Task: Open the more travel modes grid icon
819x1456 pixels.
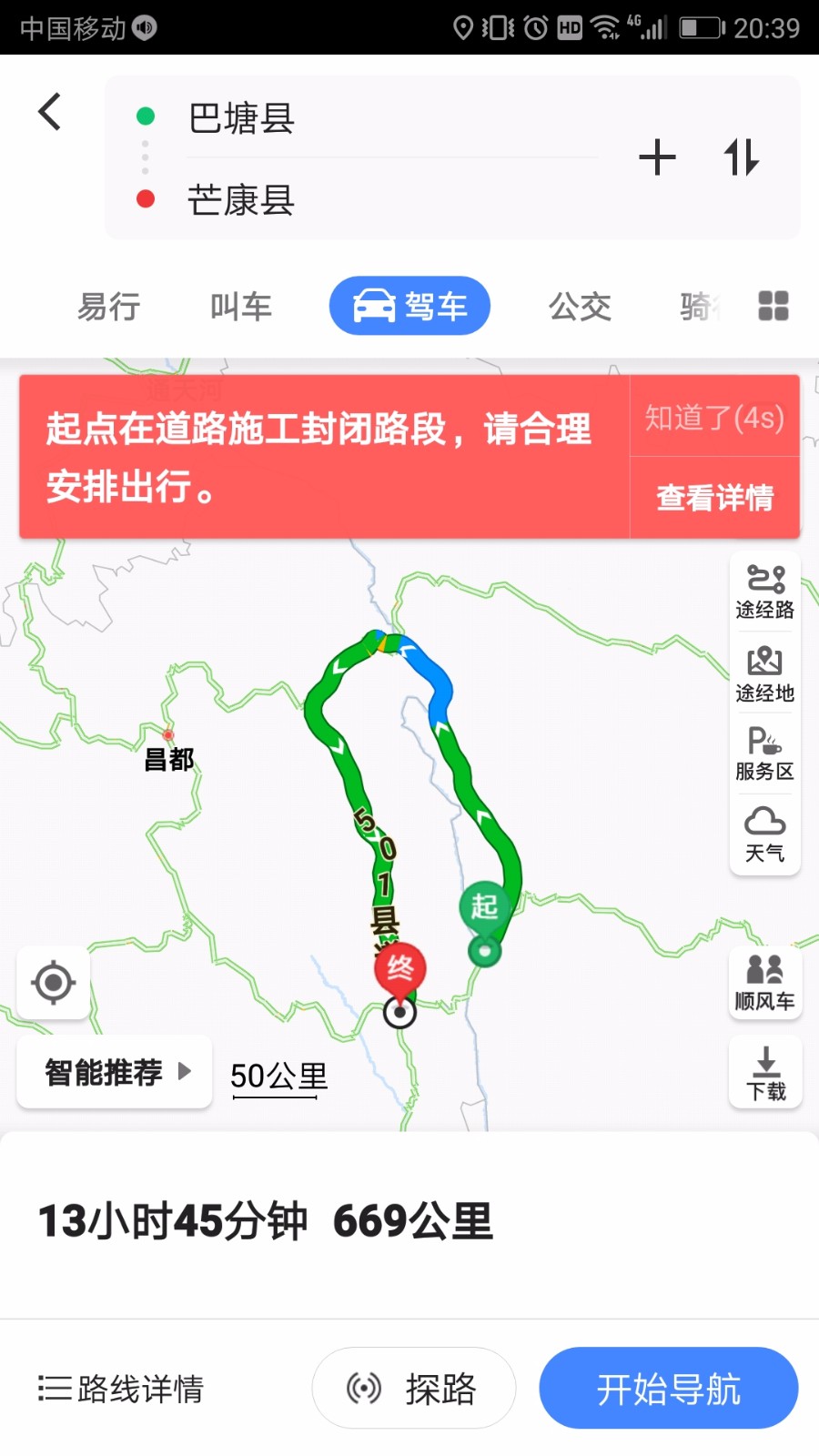Action: [x=773, y=306]
